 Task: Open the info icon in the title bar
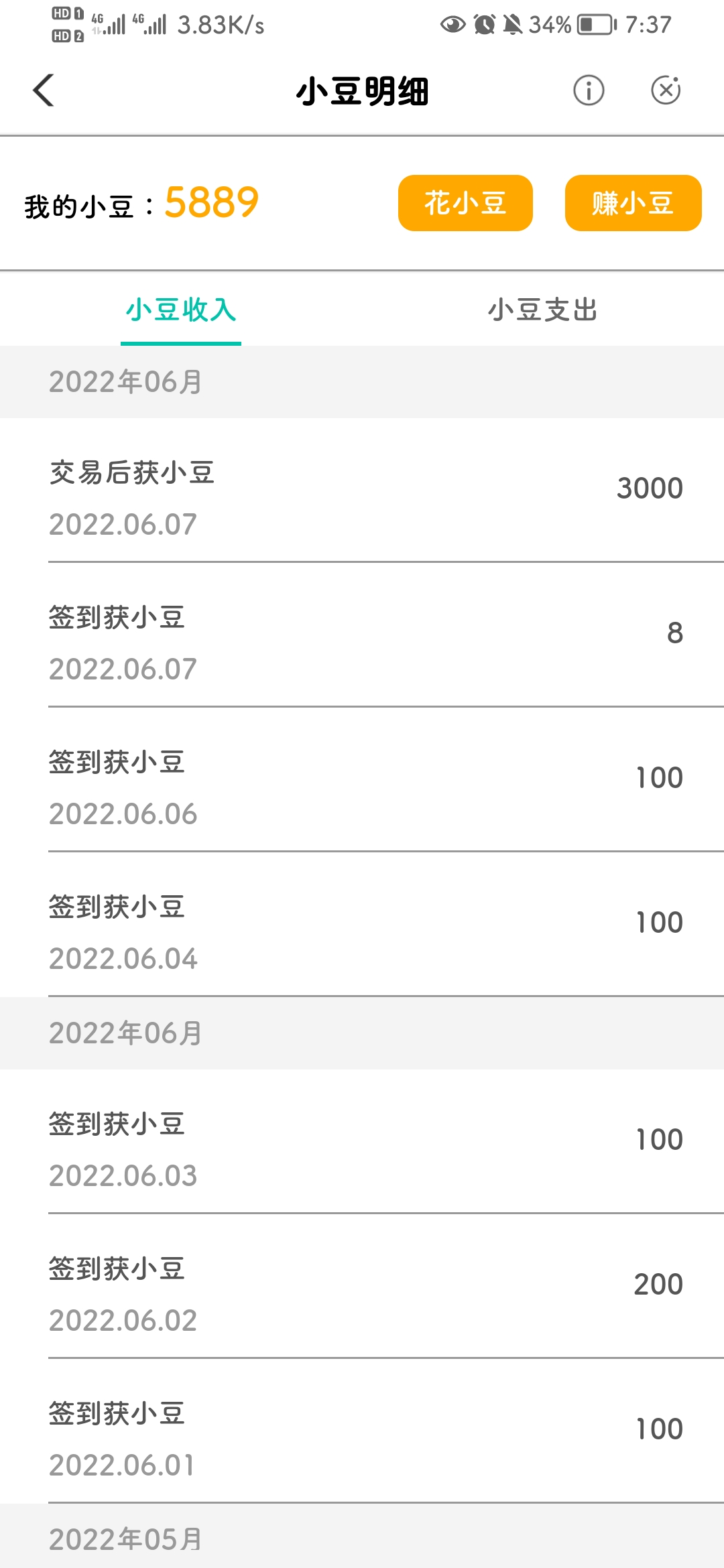[589, 90]
